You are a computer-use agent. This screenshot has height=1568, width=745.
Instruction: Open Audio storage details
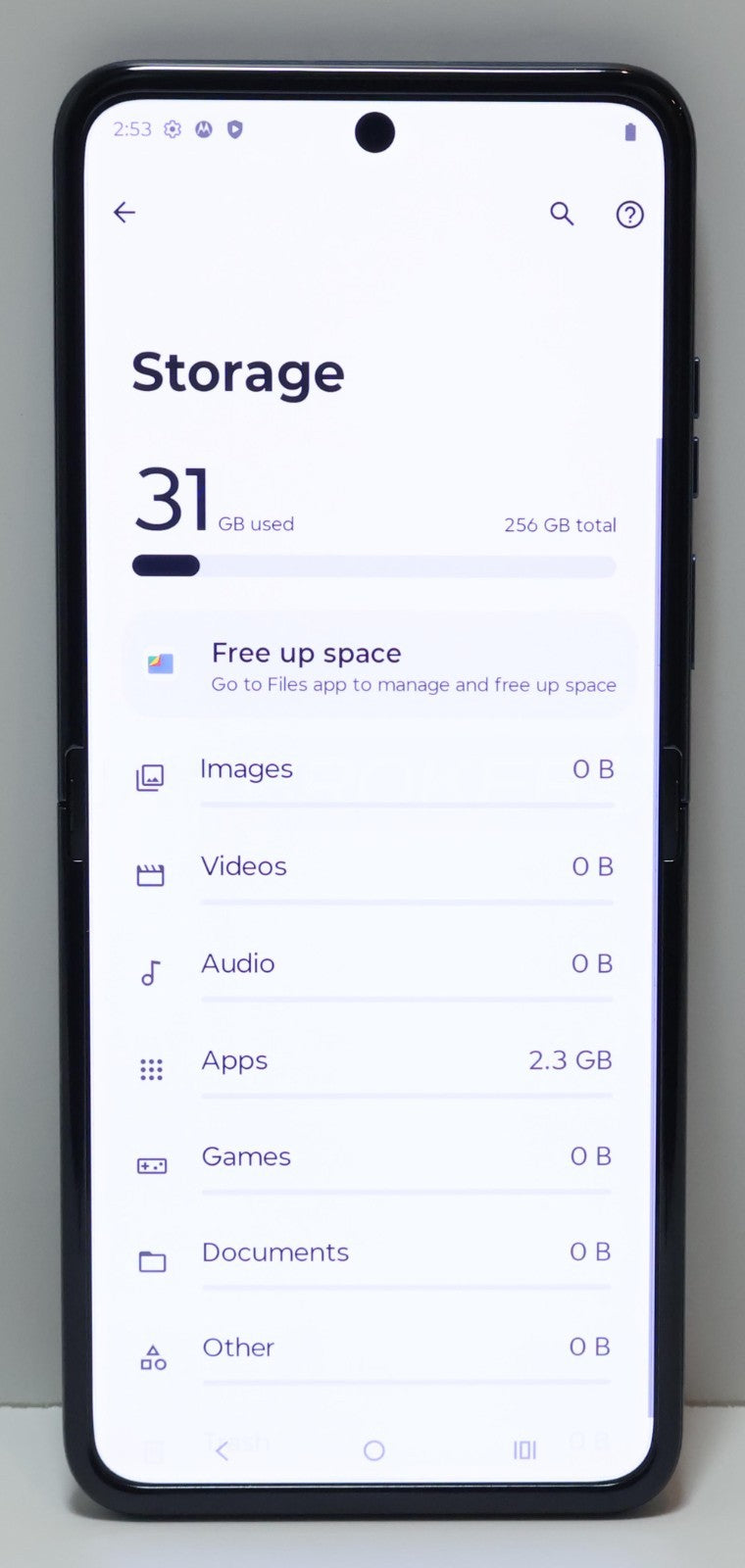[x=373, y=965]
